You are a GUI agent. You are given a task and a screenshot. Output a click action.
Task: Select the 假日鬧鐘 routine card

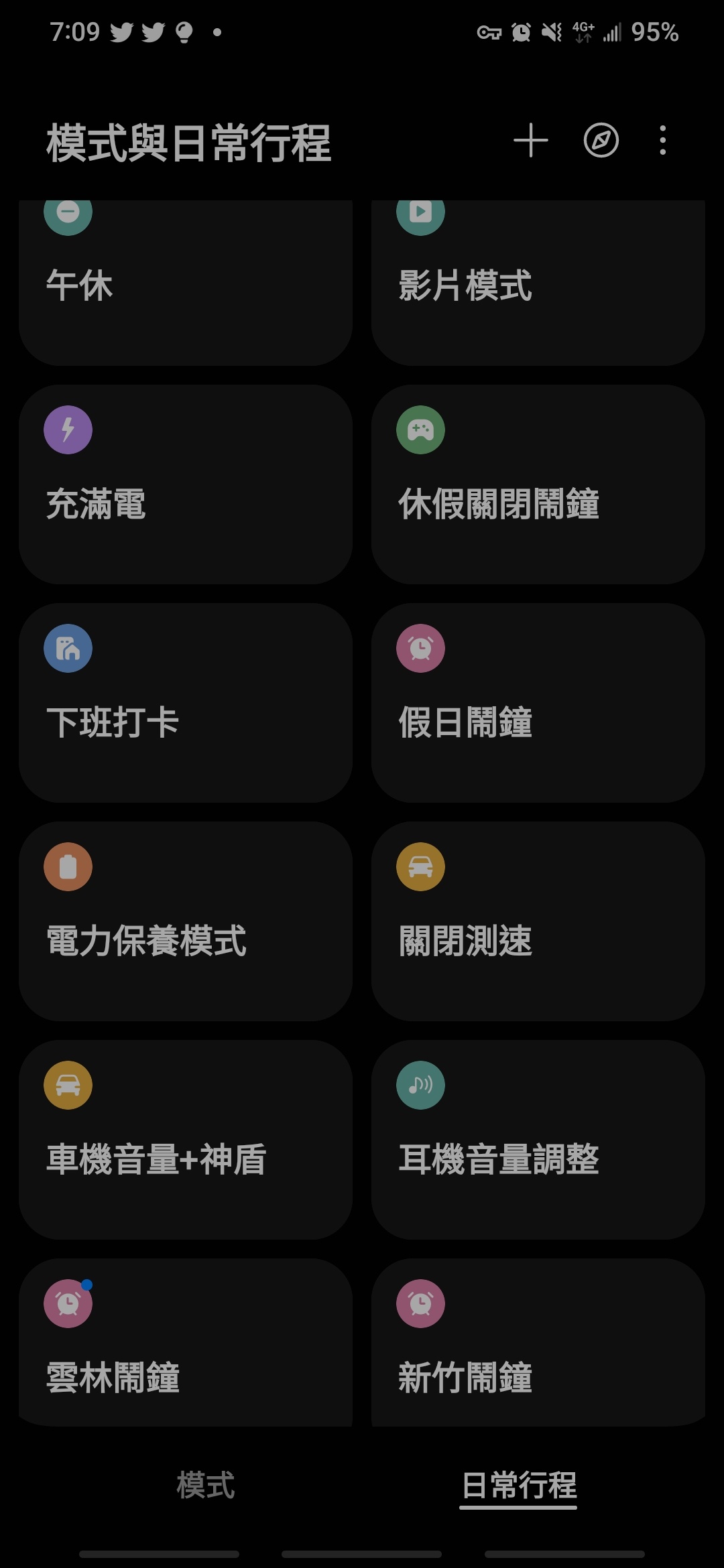(538, 702)
